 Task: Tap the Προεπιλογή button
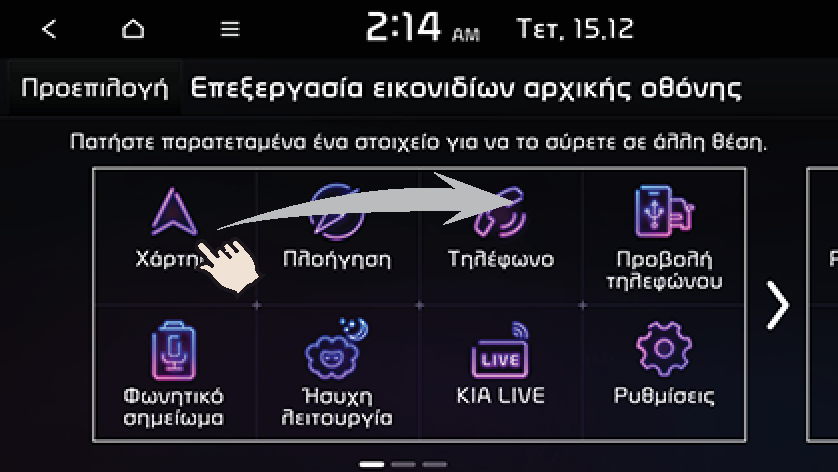[94, 88]
